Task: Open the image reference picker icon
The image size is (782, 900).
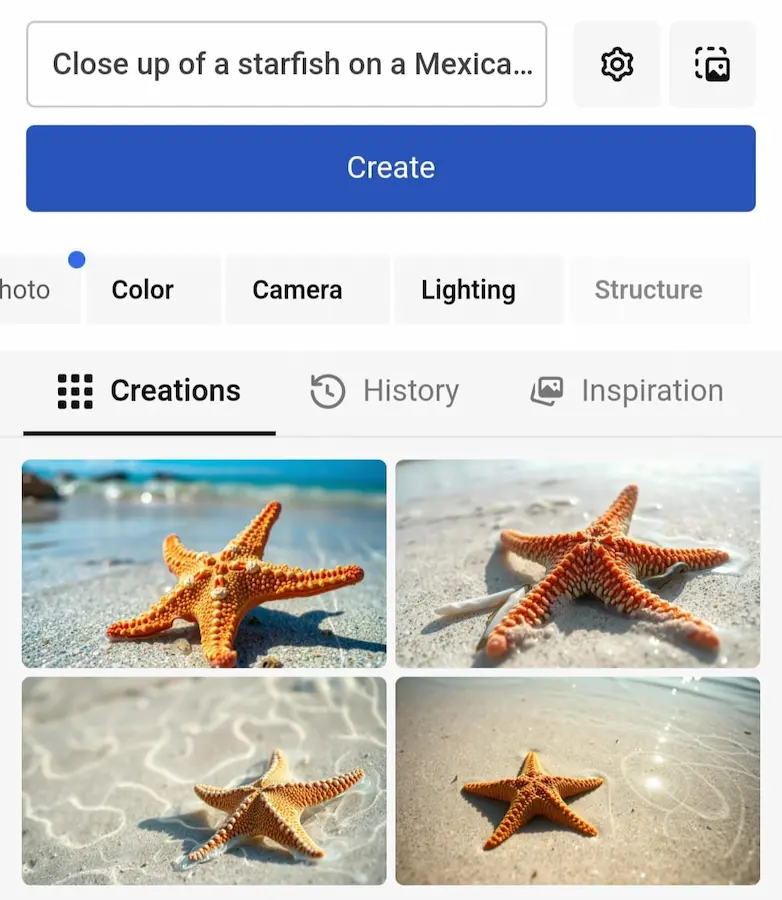Action: click(x=712, y=64)
